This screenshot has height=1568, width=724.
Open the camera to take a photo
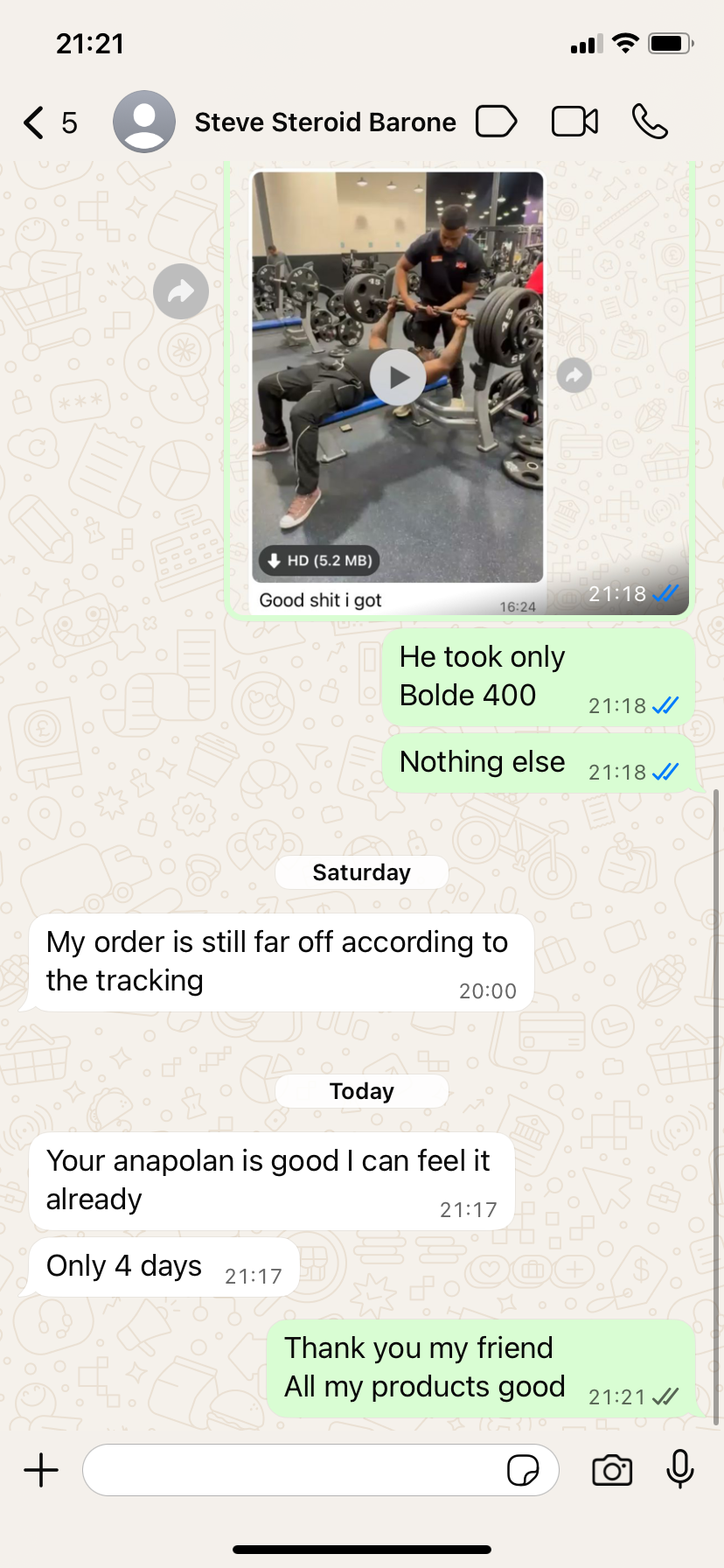coord(612,1470)
